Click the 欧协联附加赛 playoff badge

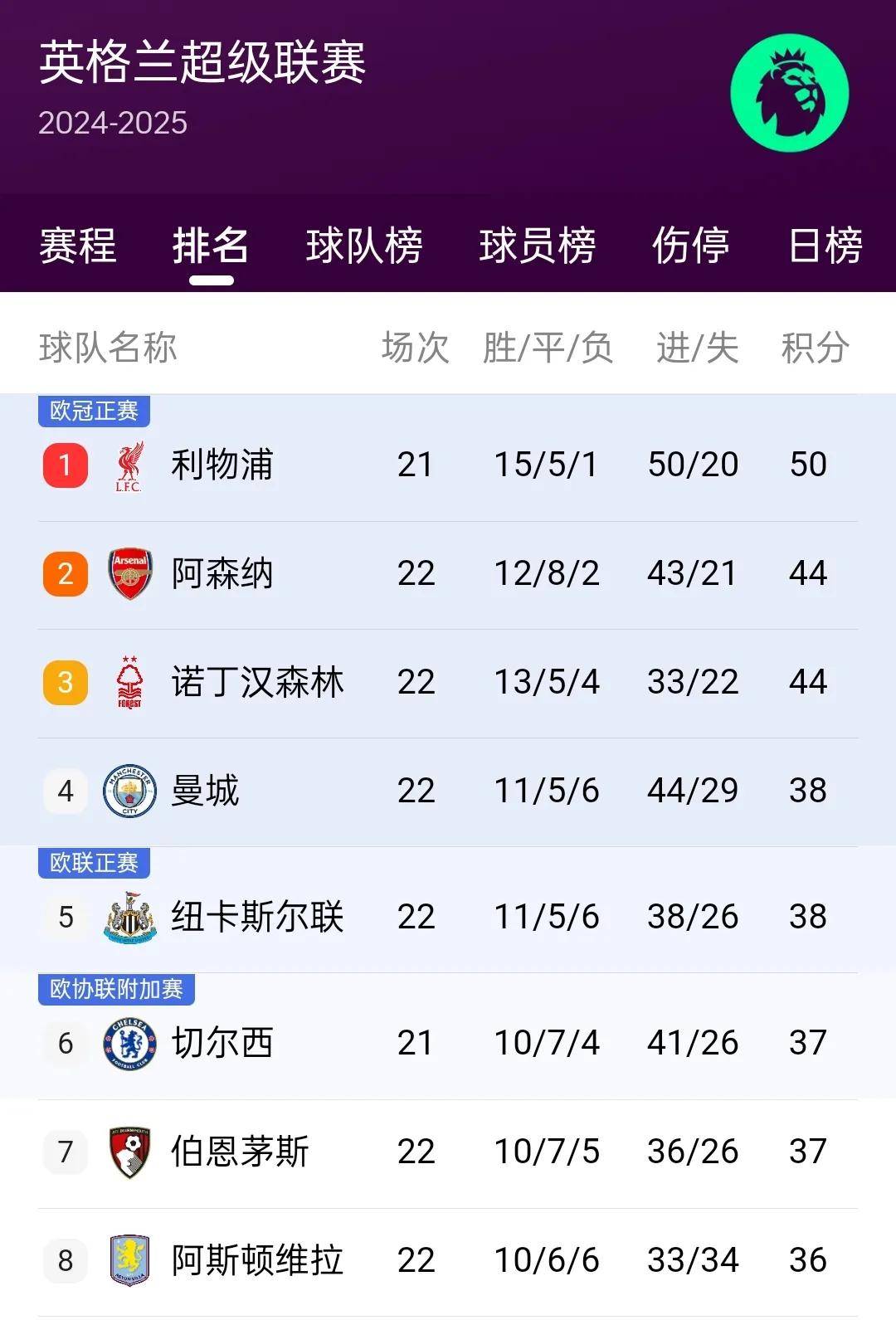tap(114, 989)
